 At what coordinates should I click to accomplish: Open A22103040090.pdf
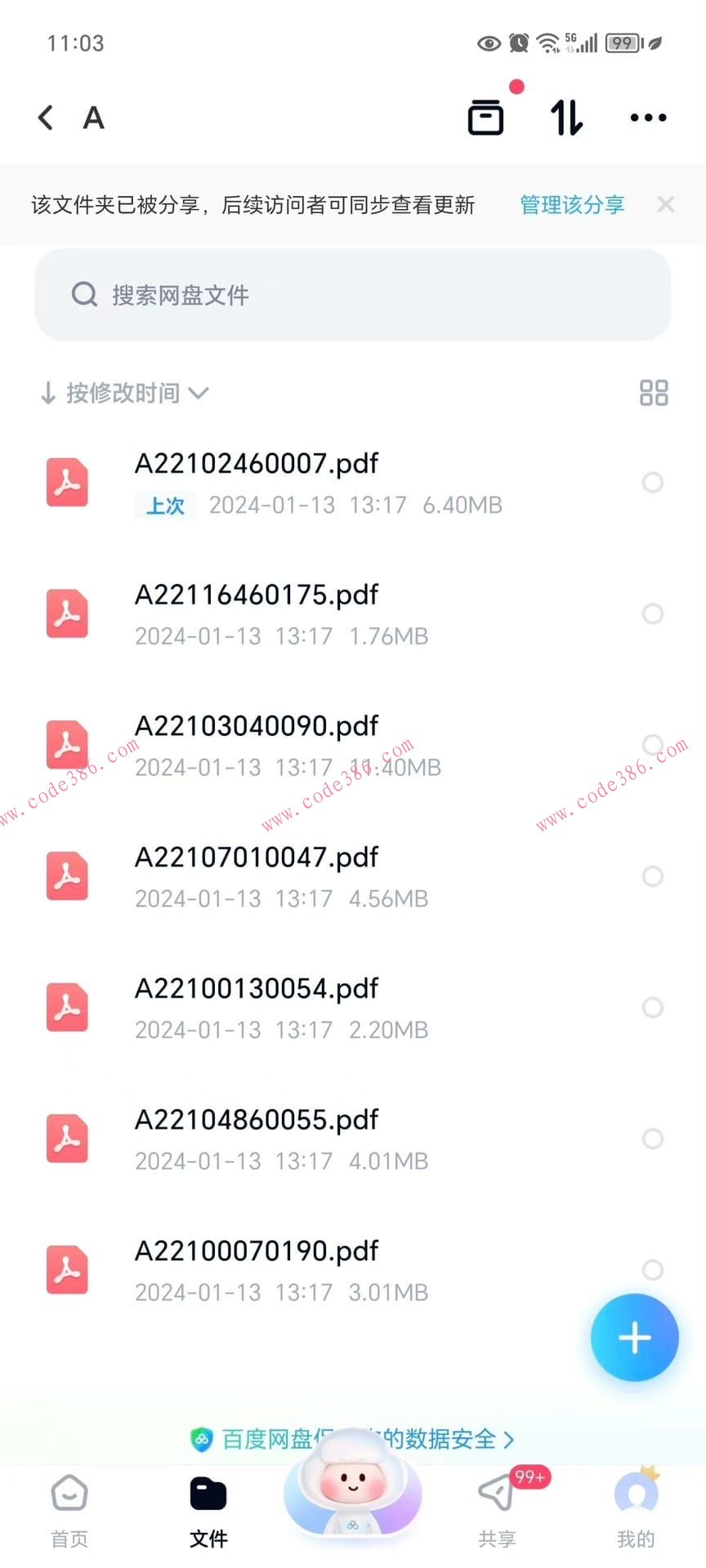[x=257, y=726]
